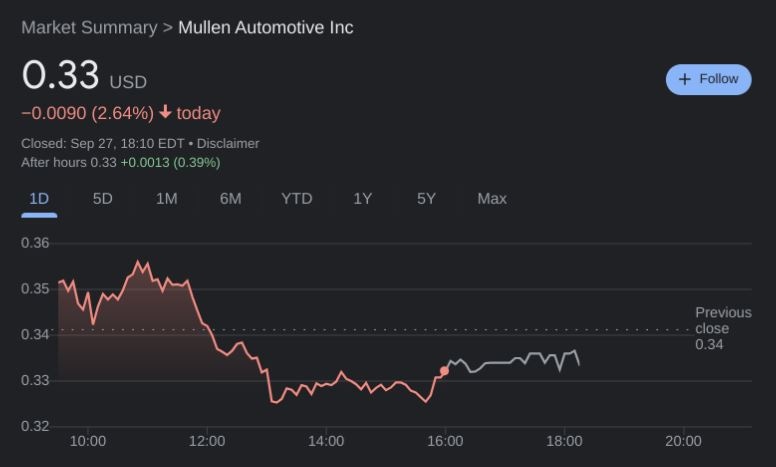
Task: Switch to the 1M chart range
Action: coord(166,198)
